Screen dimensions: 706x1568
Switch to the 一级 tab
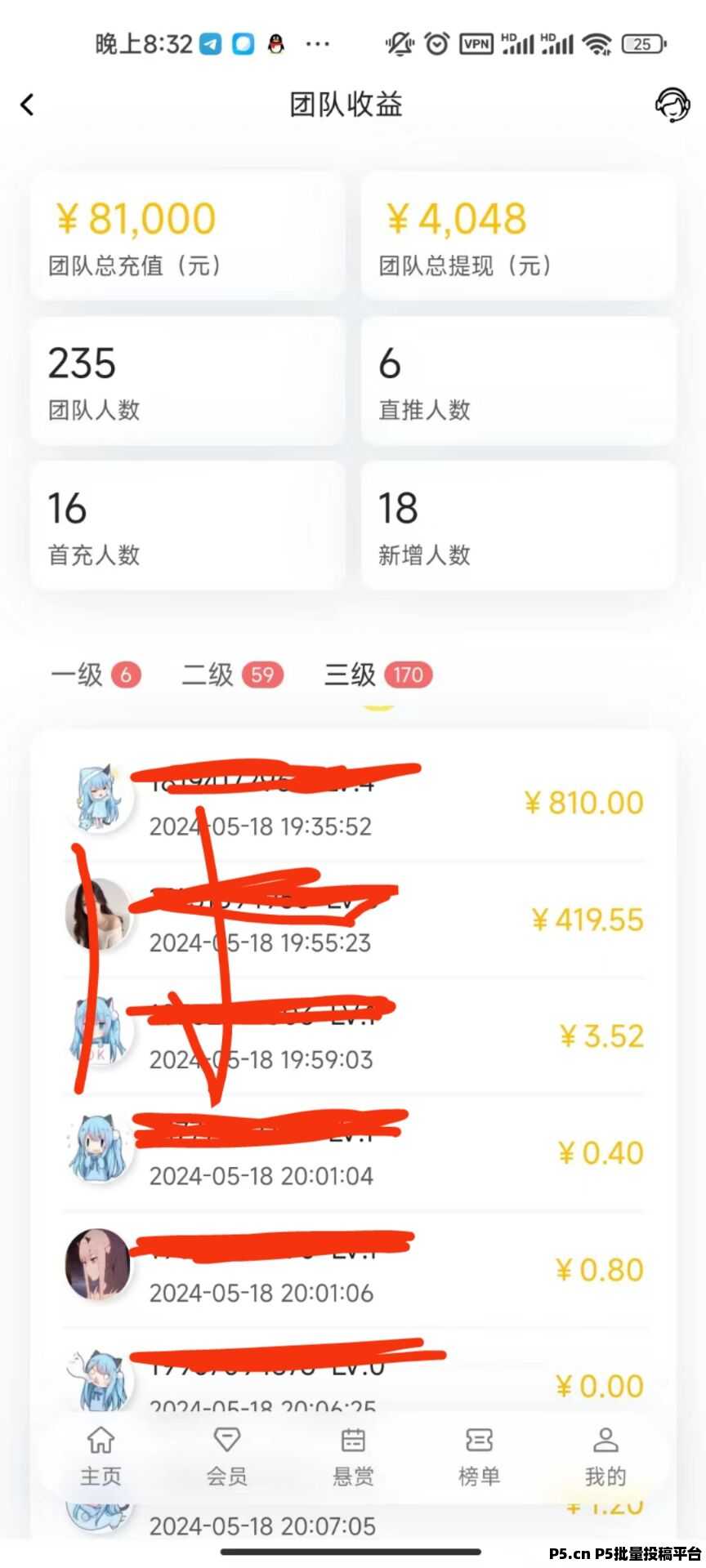(95, 675)
